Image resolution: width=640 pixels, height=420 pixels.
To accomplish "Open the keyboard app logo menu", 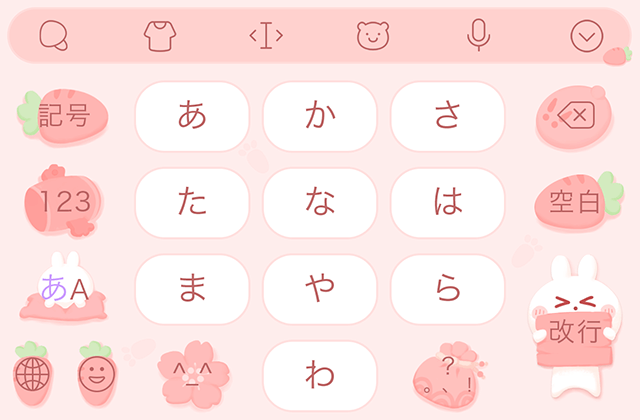I will (53, 36).
